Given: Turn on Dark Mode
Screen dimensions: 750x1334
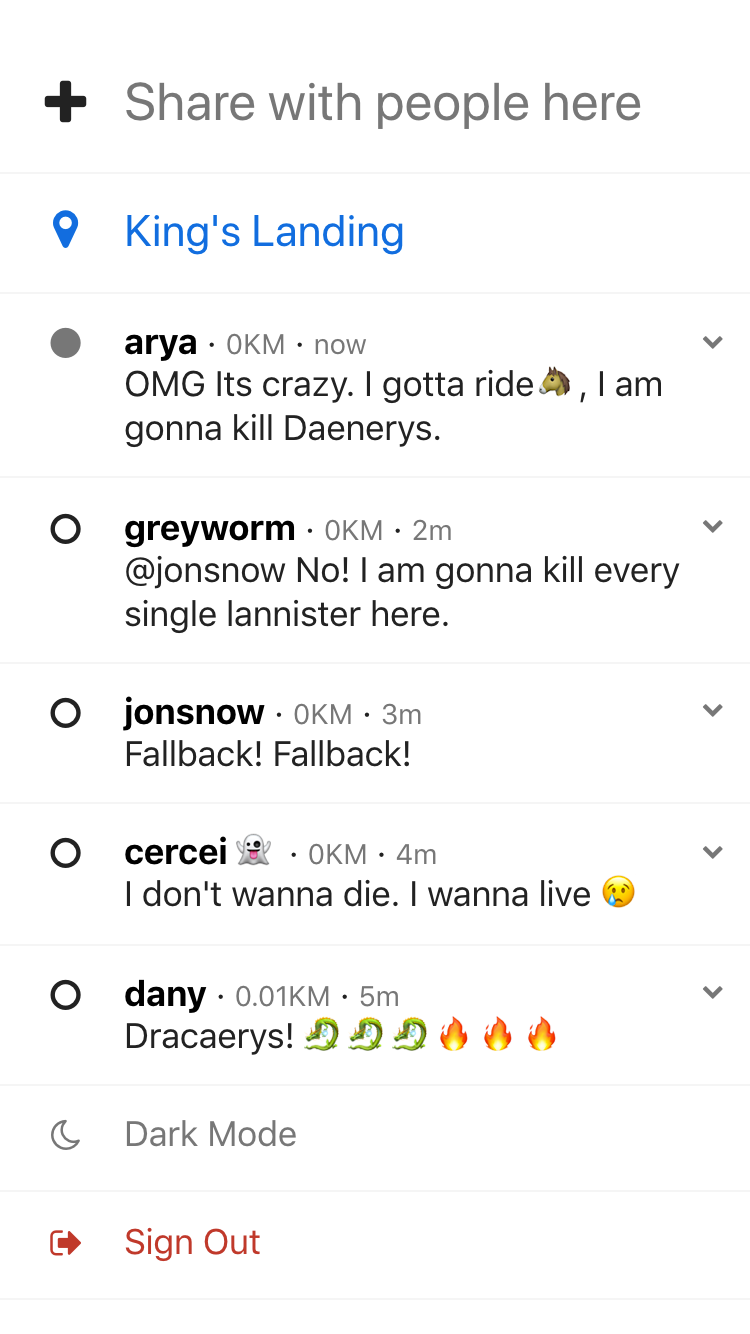Looking at the screenshot, I should pyautogui.click(x=210, y=1135).
